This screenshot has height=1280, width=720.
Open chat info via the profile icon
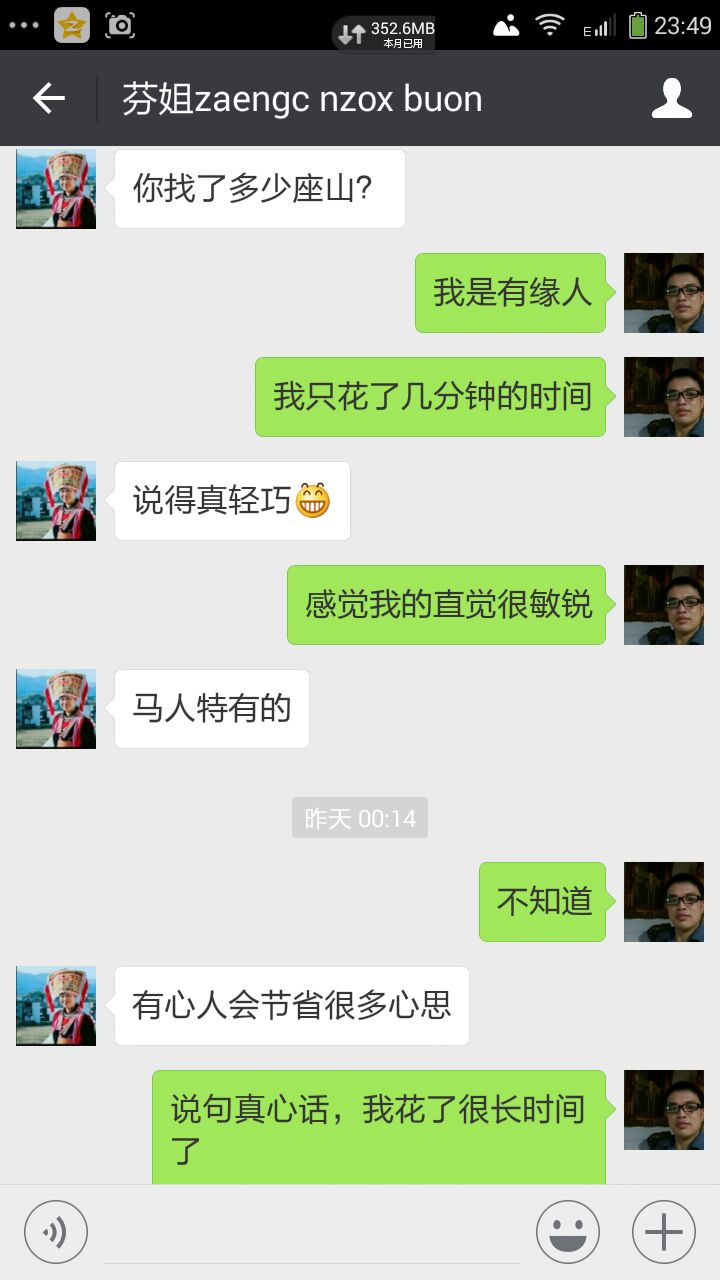pos(672,98)
